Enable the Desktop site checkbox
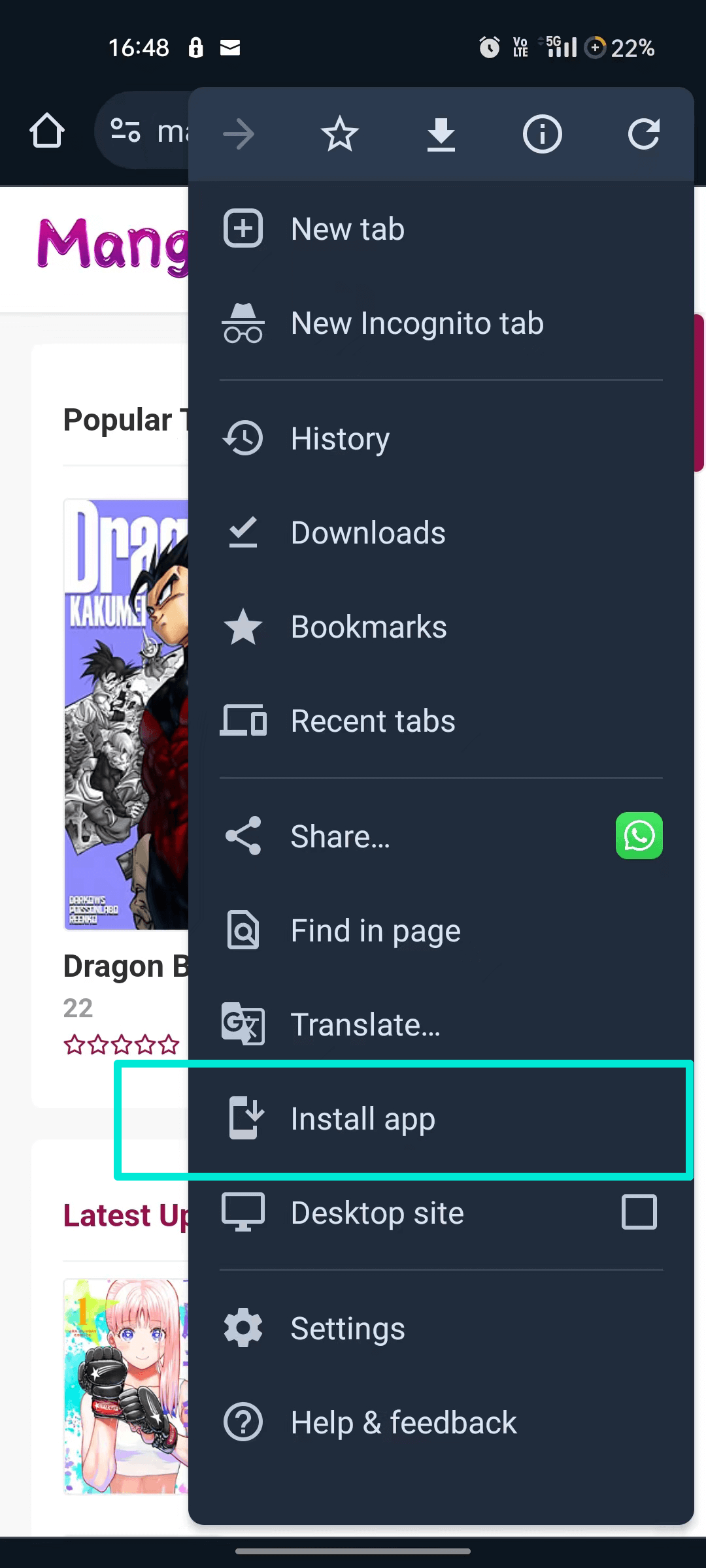The height and width of the screenshot is (1568, 706). 639,1213
